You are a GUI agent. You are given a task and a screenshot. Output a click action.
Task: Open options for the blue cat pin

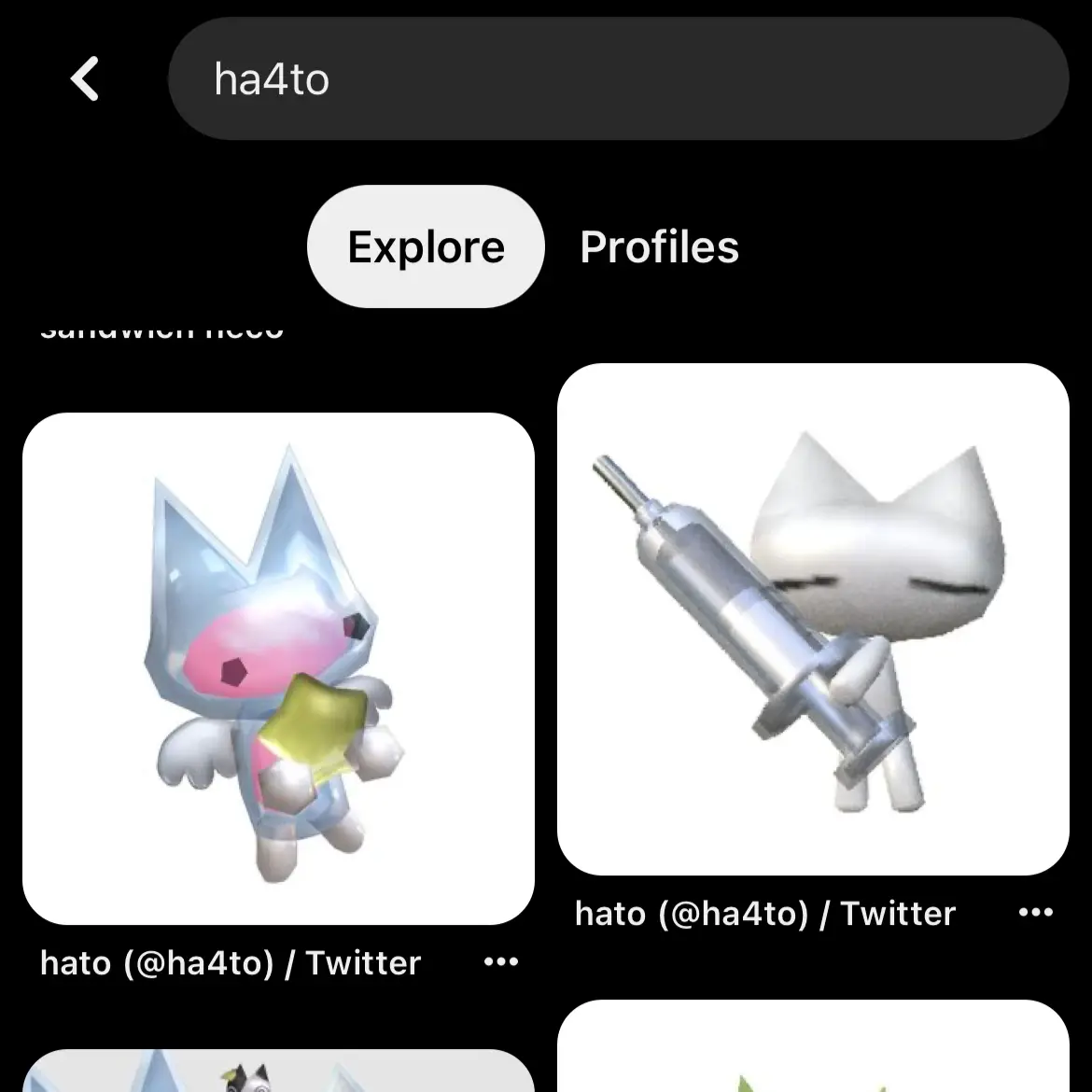501,962
